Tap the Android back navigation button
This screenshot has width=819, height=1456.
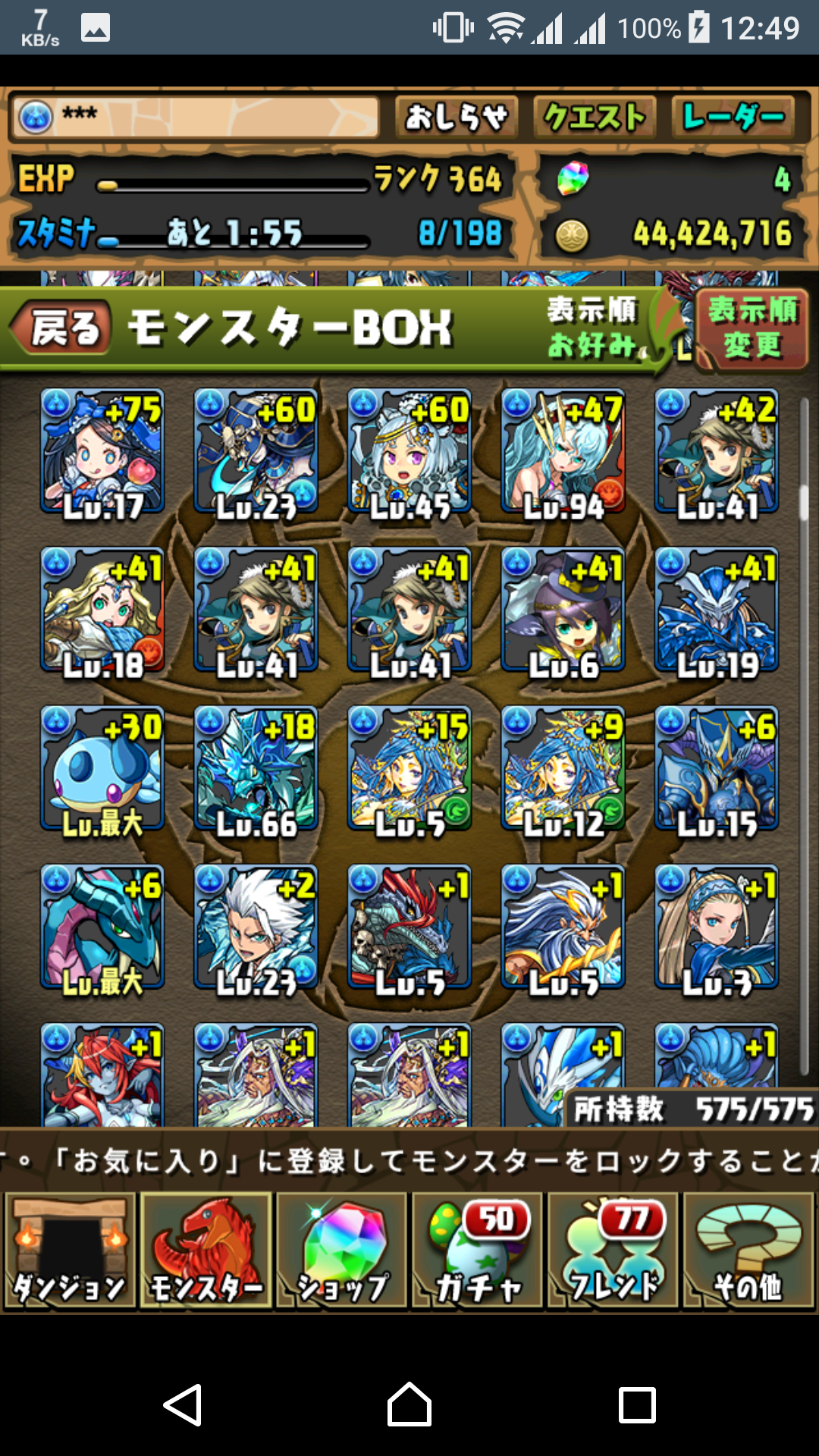click(x=183, y=1404)
